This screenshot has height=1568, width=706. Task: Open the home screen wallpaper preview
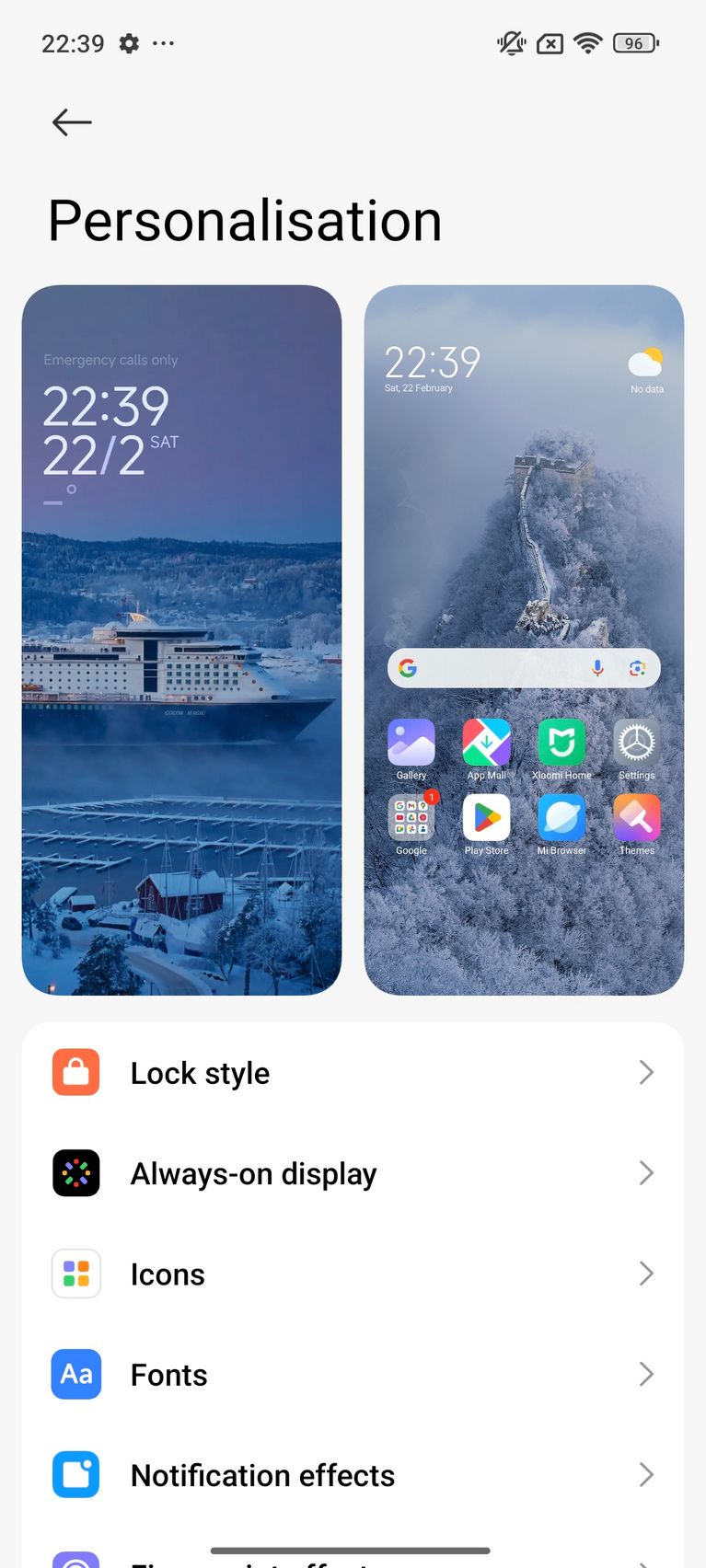(x=524, y=640)
